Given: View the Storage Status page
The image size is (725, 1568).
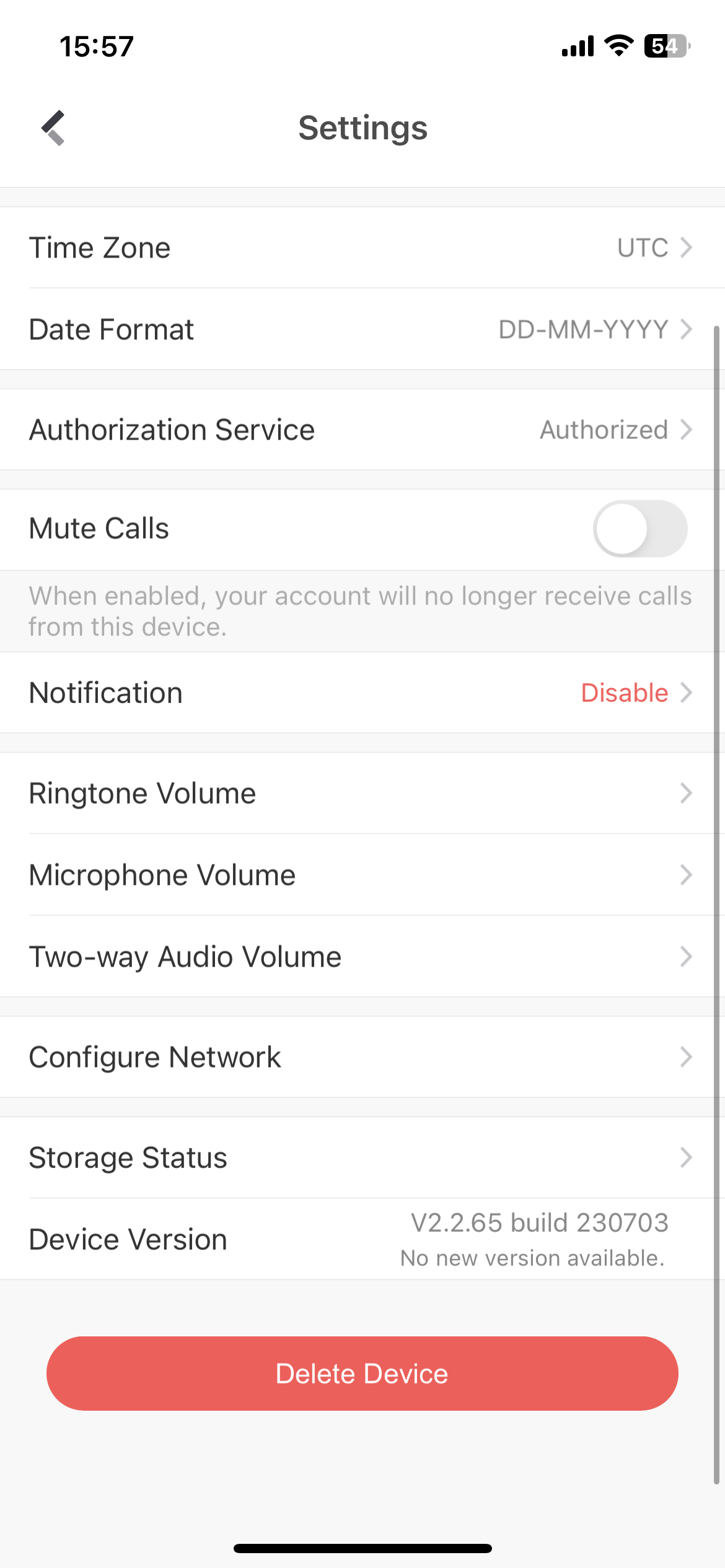Looking at the screenshot, I should (x=362, y=1157).
